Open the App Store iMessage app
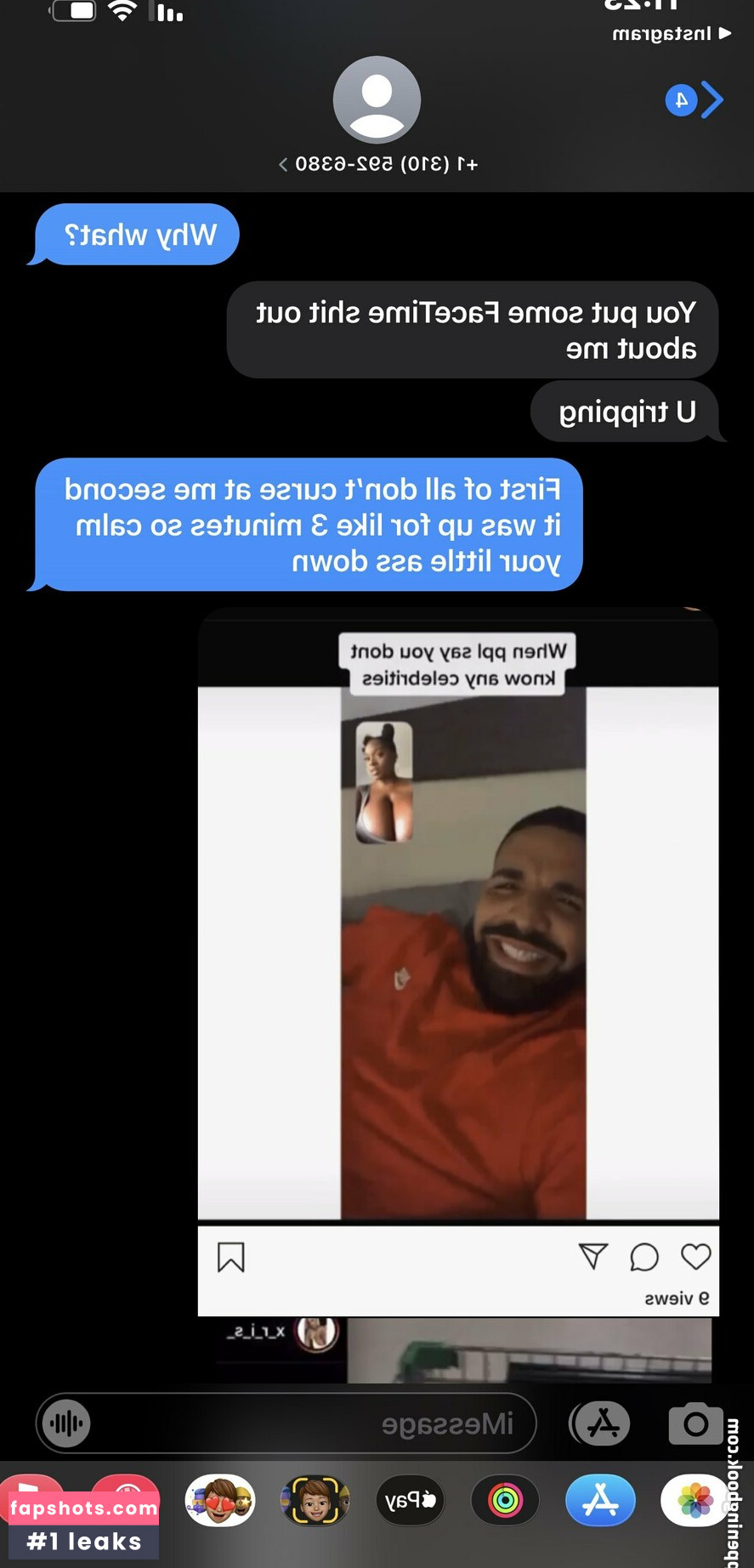The height and width of the screenshot is (1568, 754). point(600,1501)
